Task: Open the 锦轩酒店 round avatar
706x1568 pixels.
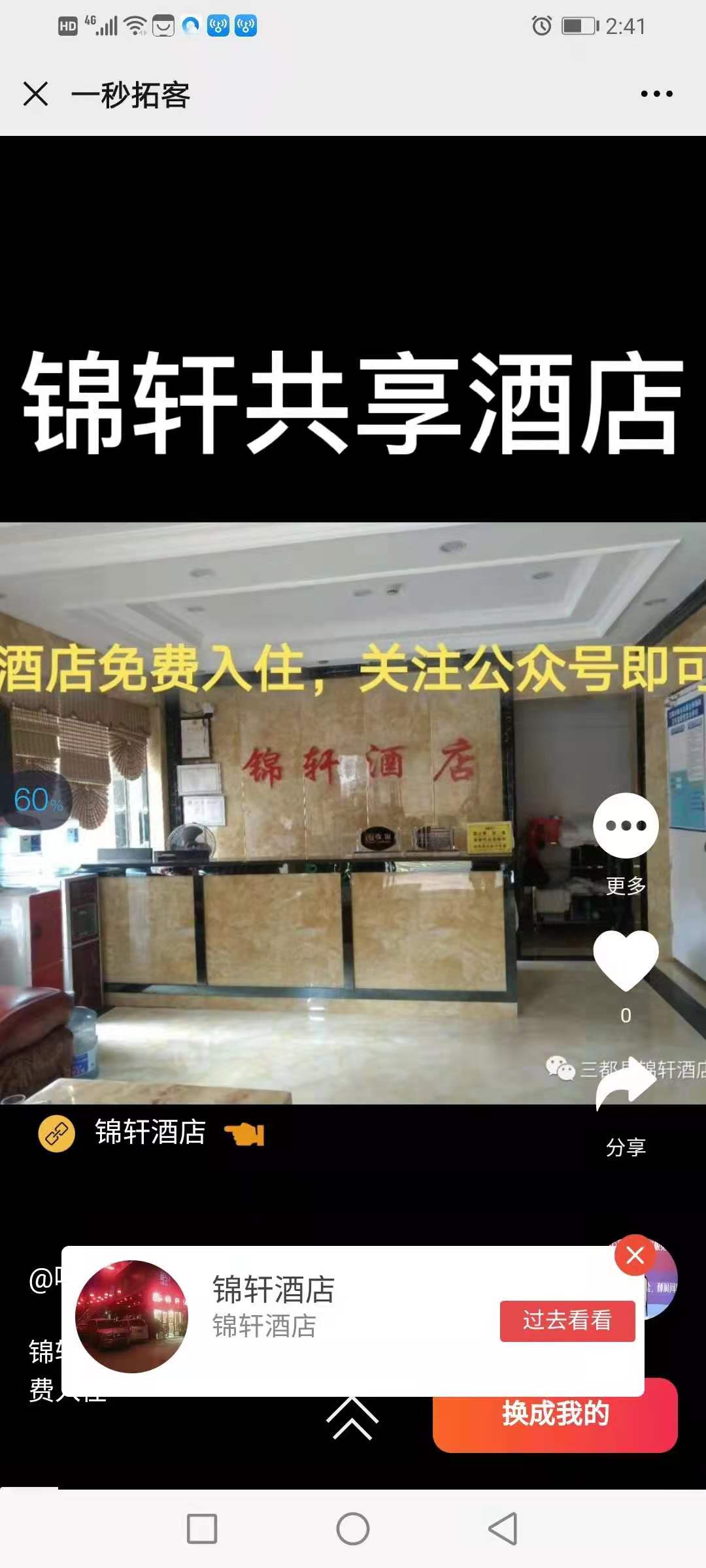Action: click(x=131, y=1317)
